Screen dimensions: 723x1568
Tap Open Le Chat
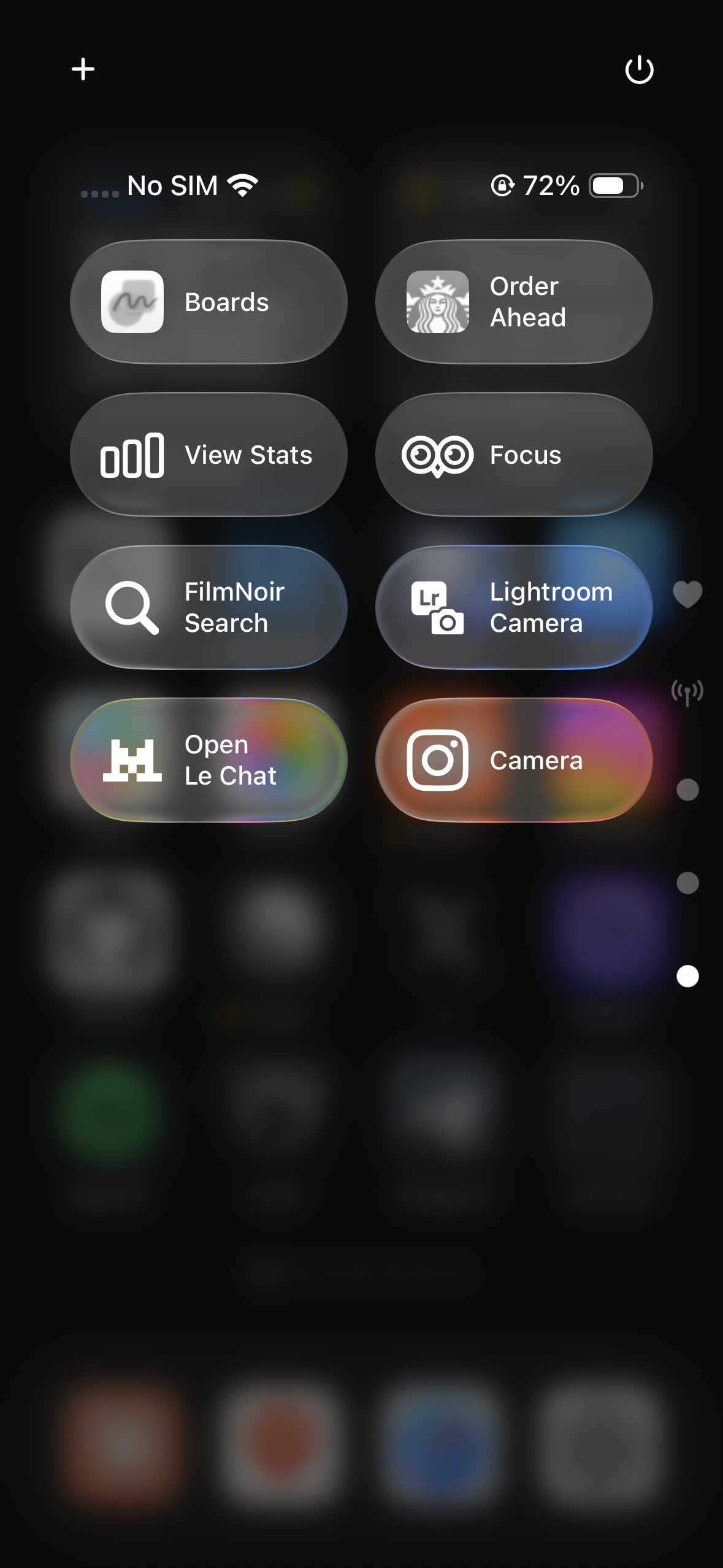click(208, 760)
